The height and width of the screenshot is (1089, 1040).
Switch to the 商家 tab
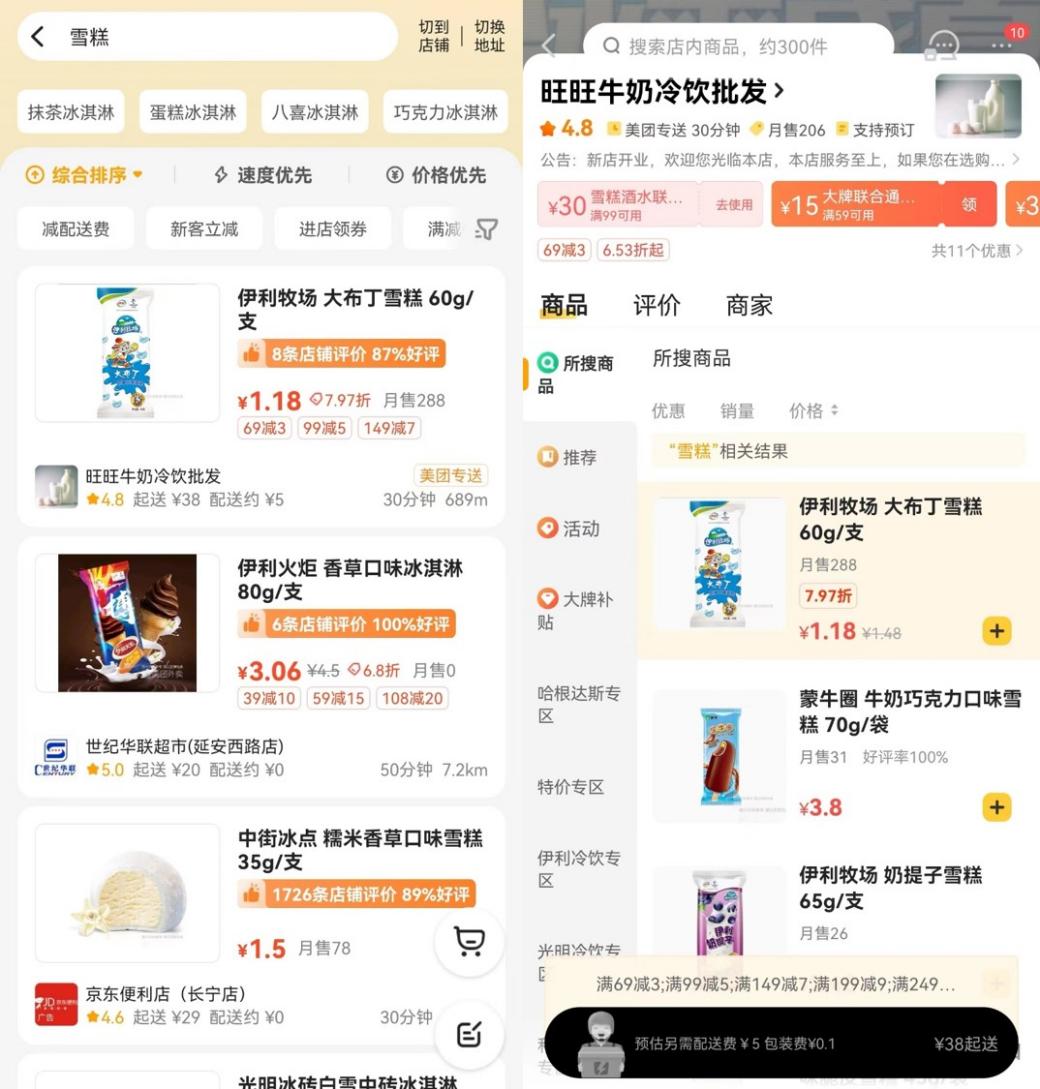[748, 306]
